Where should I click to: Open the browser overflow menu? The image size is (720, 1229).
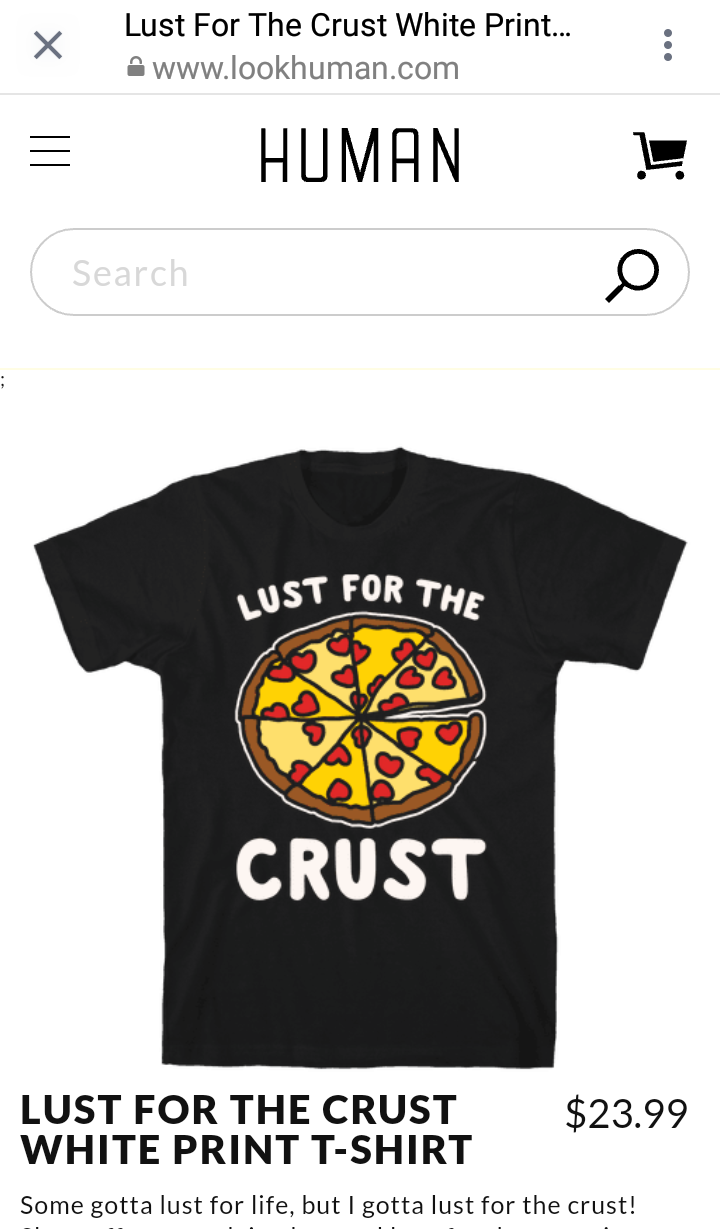pos(667,45)
